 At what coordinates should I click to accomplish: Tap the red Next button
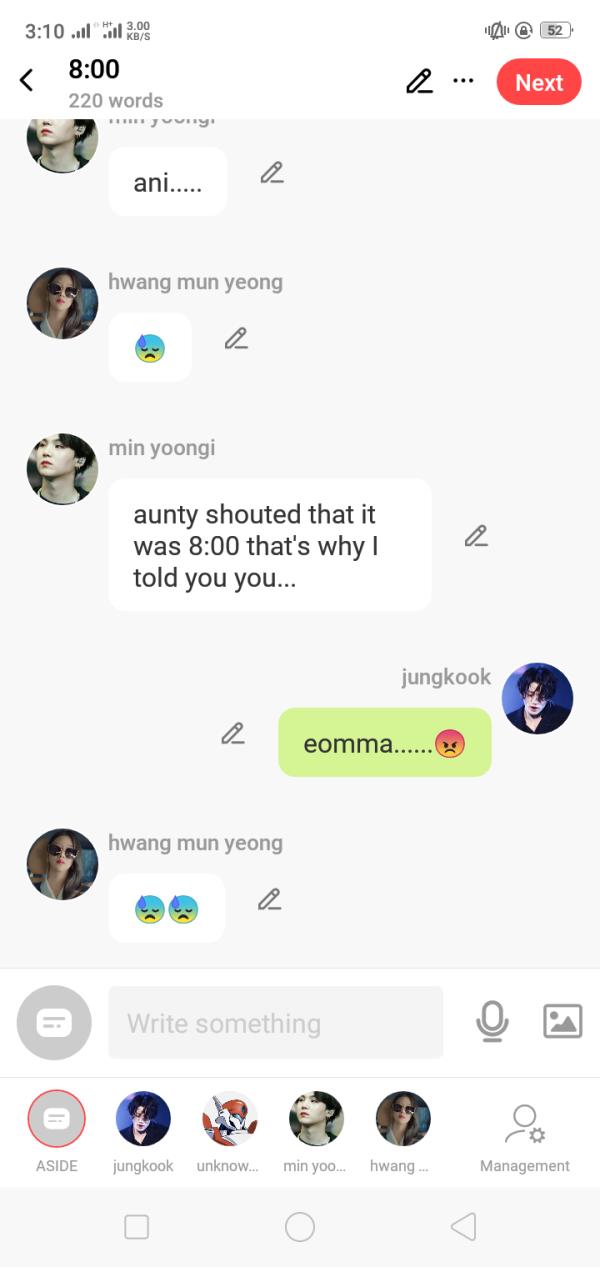(538, 82)
